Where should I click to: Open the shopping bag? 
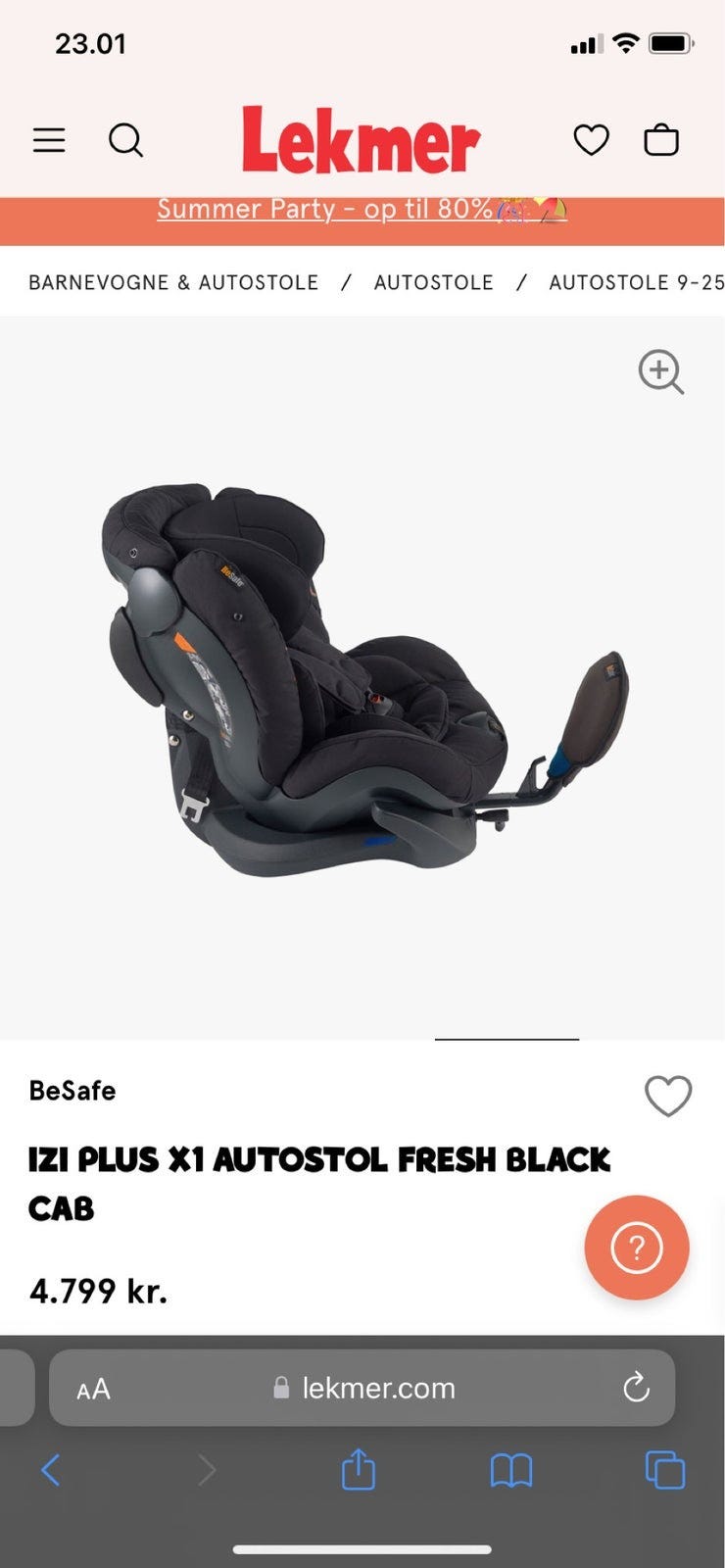click(661, 140)
